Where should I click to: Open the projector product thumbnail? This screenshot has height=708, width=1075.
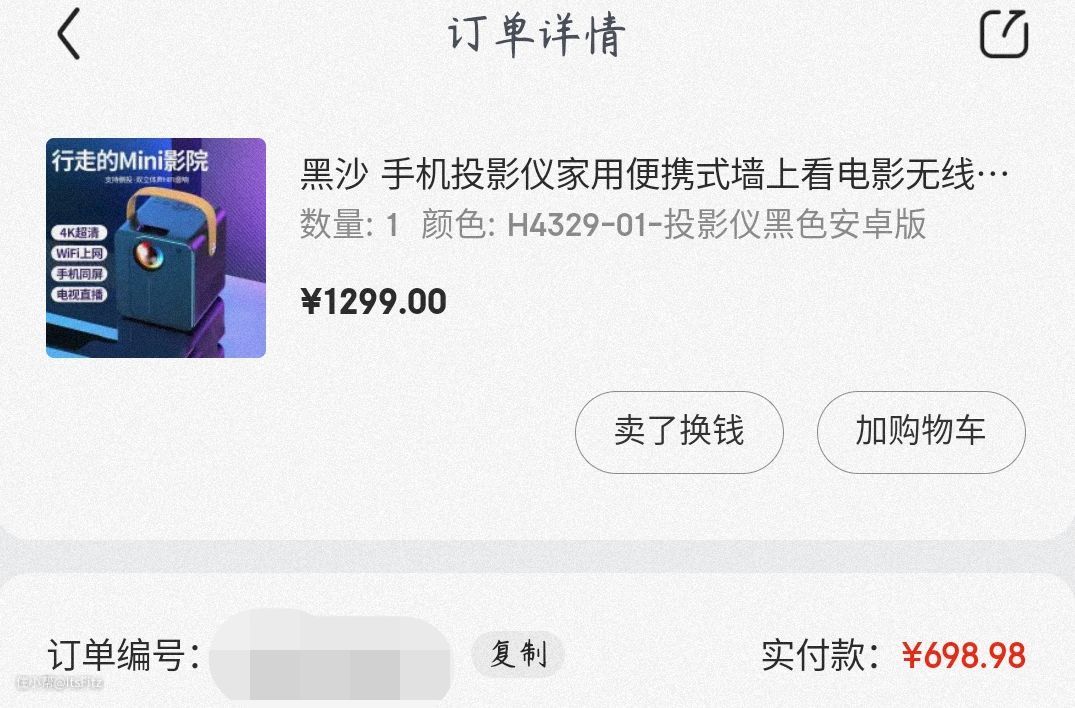tap(156, 248)
